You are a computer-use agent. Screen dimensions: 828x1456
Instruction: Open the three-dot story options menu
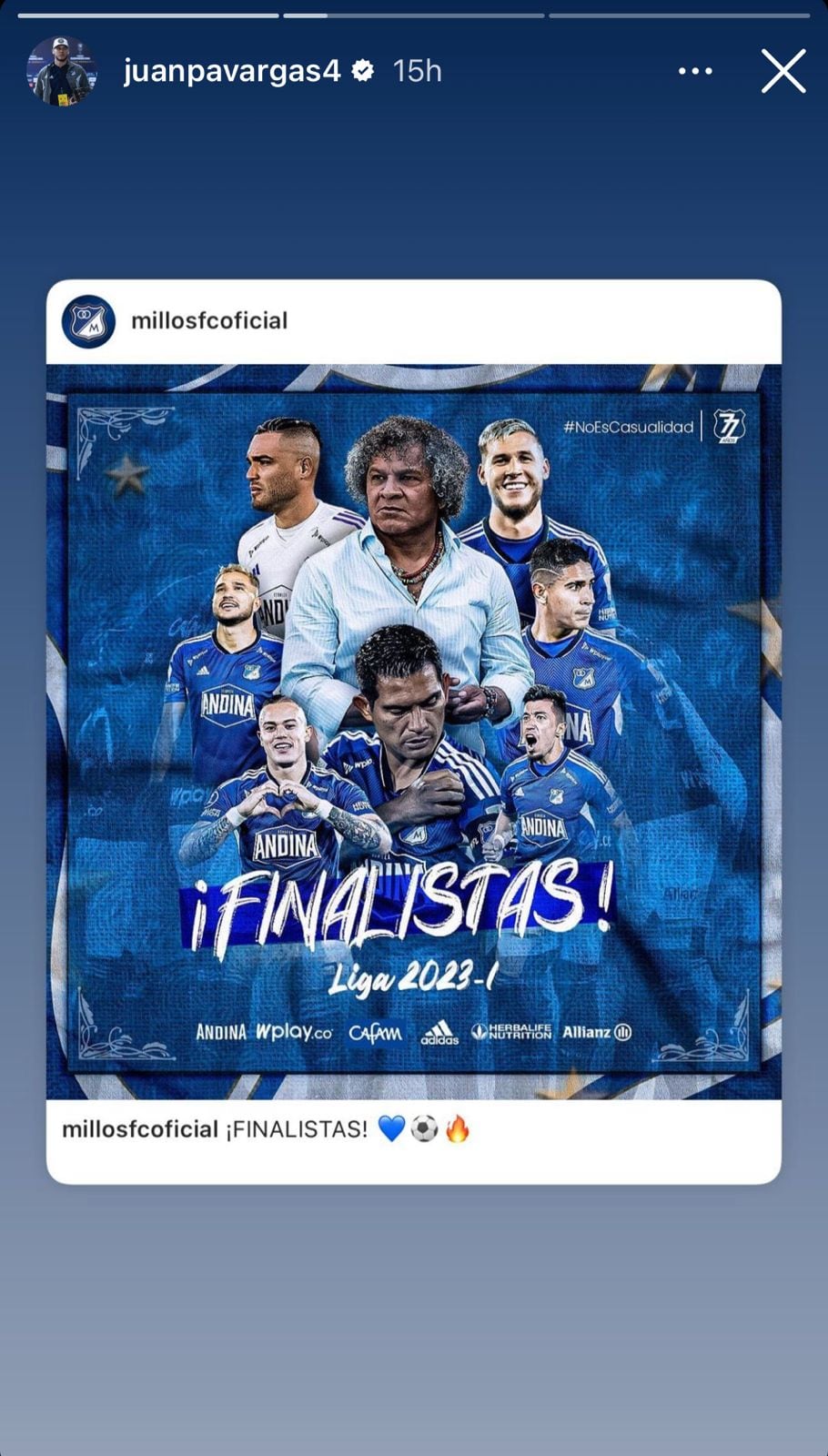point(695,71)
